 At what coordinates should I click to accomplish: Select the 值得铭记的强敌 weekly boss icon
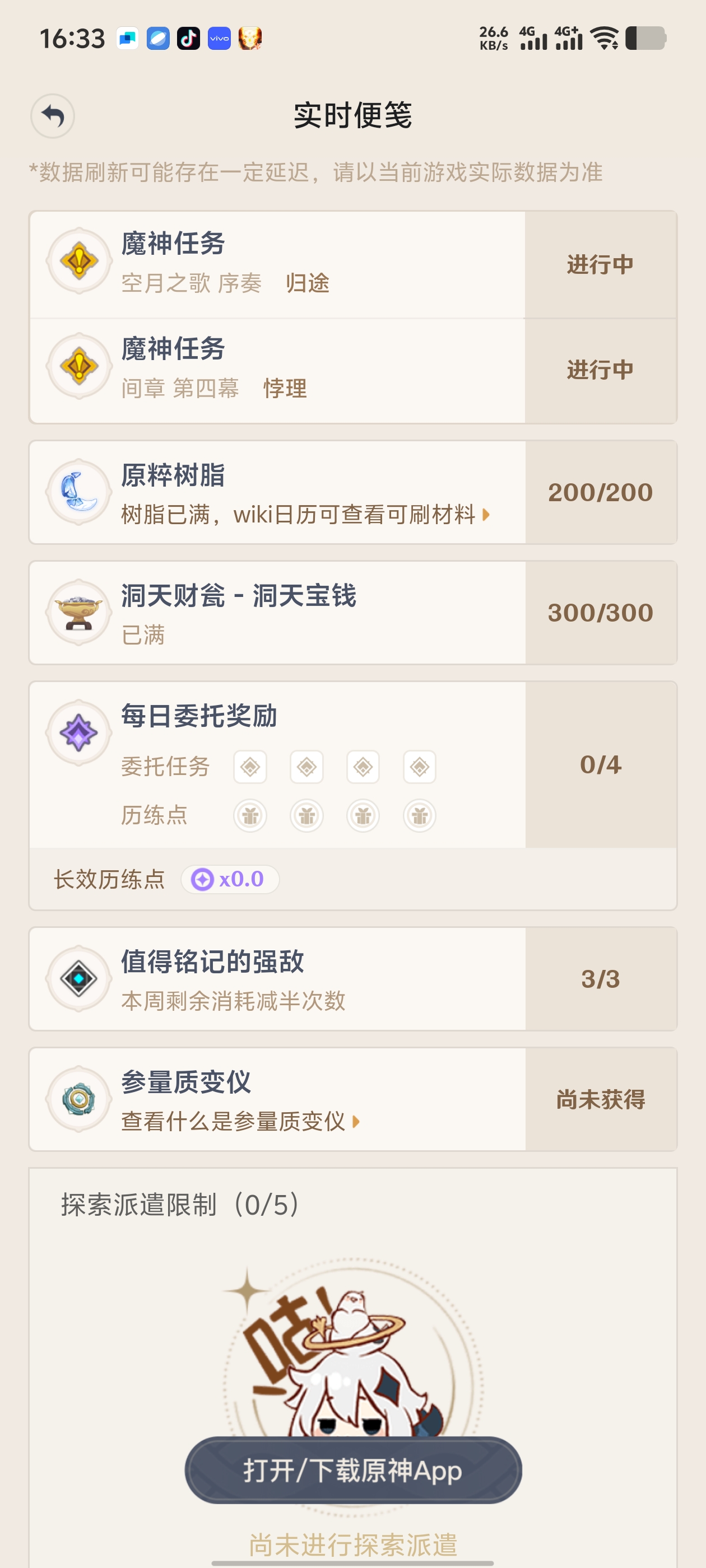pyautogui.click(x=78, y=978)
